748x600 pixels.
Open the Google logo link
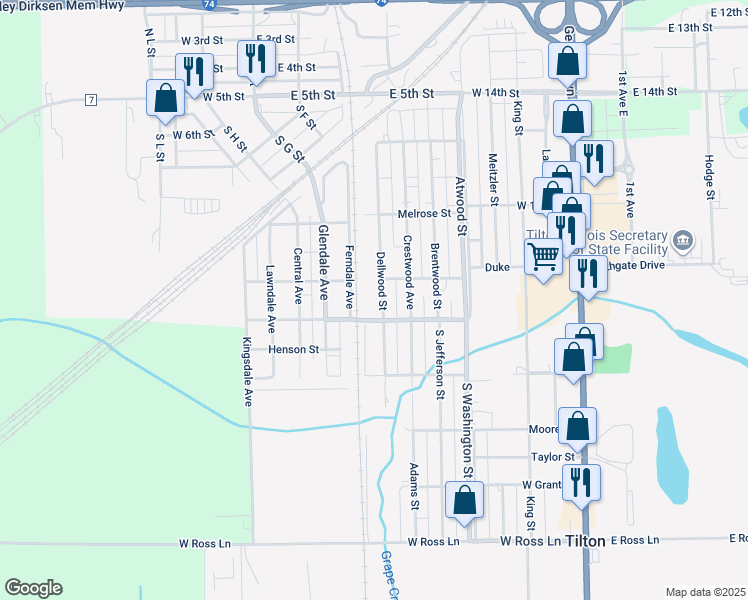(x=33, y=588)
